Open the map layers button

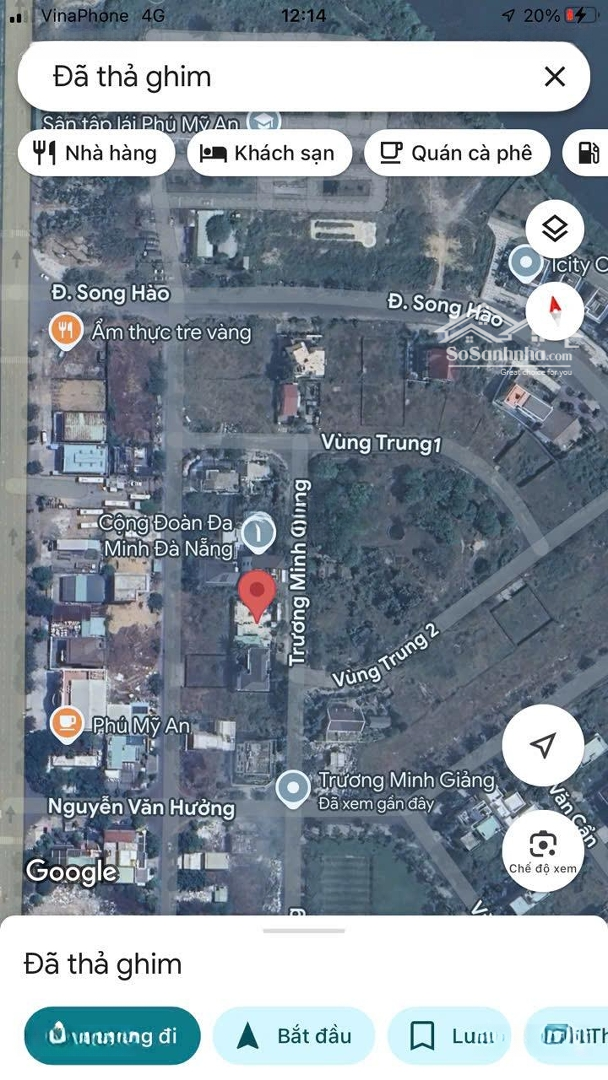[x=554, y=229]
